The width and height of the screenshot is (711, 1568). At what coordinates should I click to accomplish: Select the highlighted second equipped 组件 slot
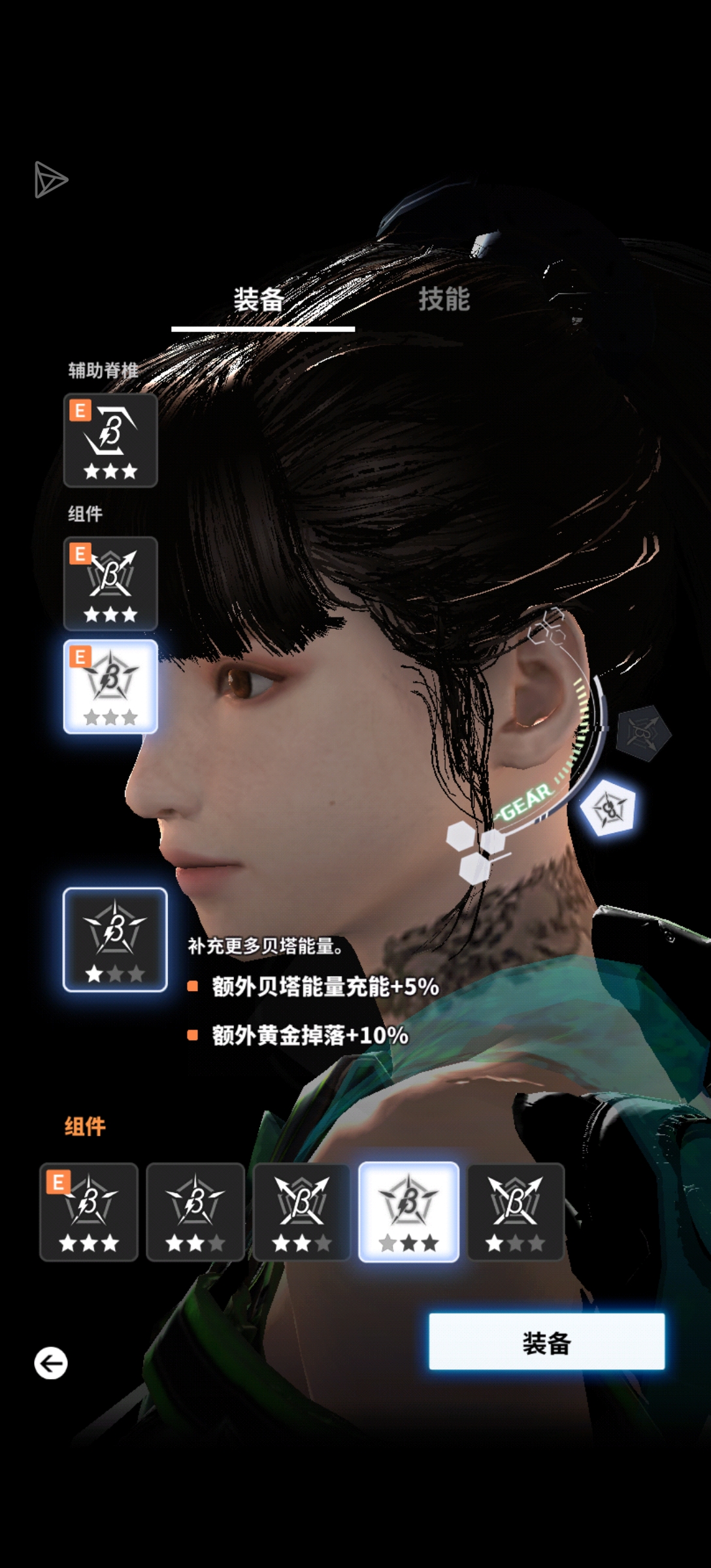tap(110, 687)
